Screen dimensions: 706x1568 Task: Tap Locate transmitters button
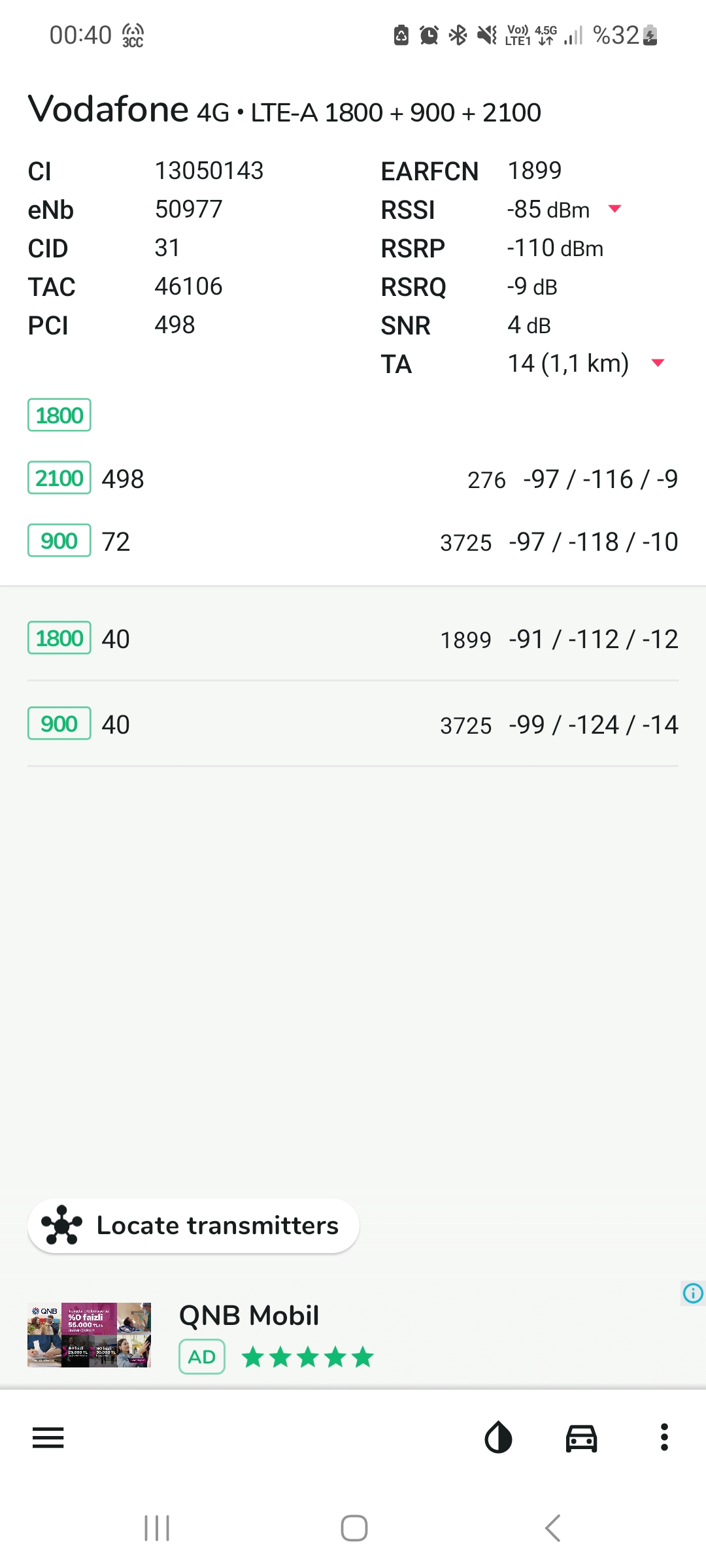point(193,1226)
